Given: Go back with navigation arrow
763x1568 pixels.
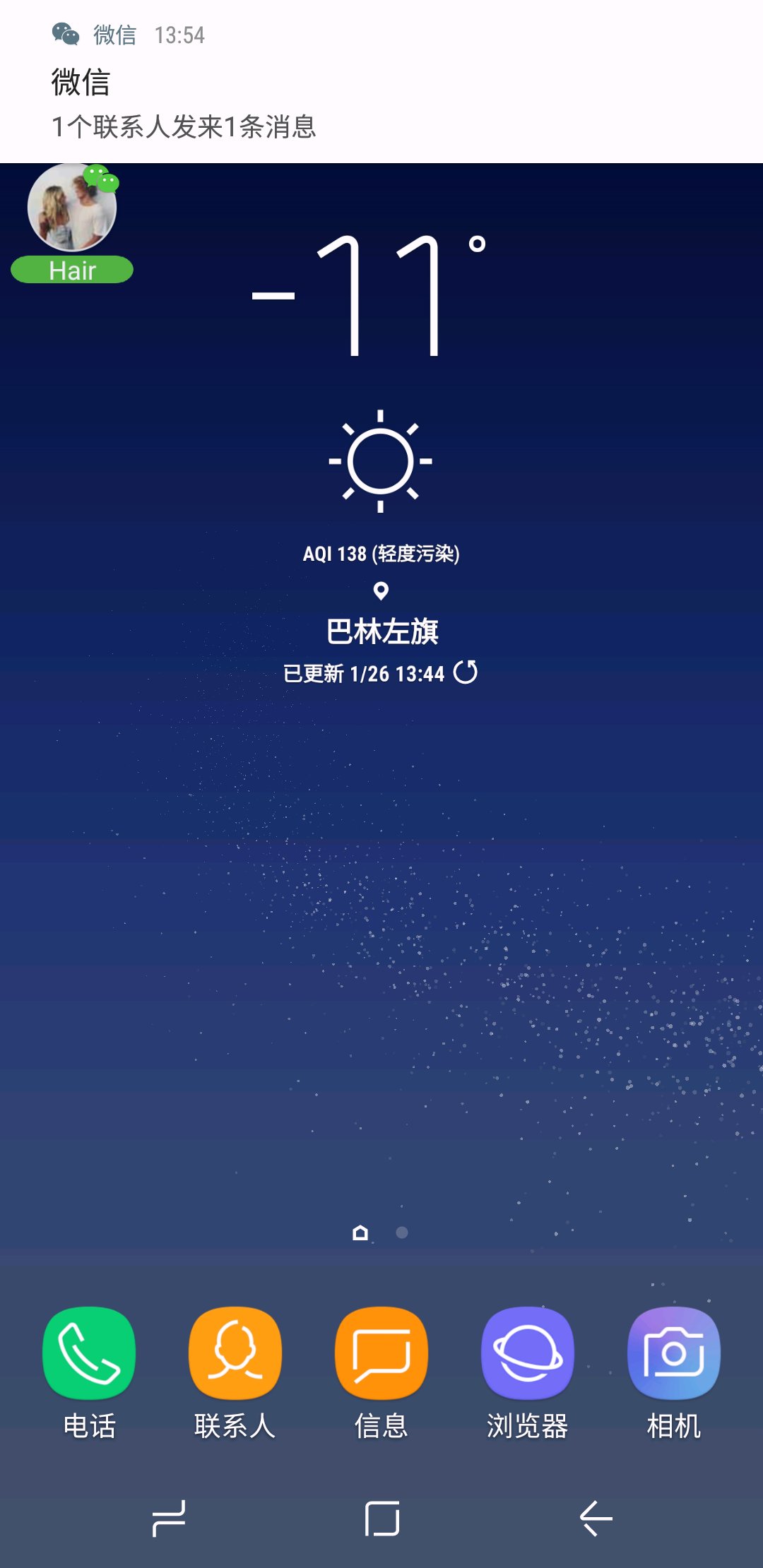Looking at the screenshot, I should pyautogui.click(x=596, y=1519).
